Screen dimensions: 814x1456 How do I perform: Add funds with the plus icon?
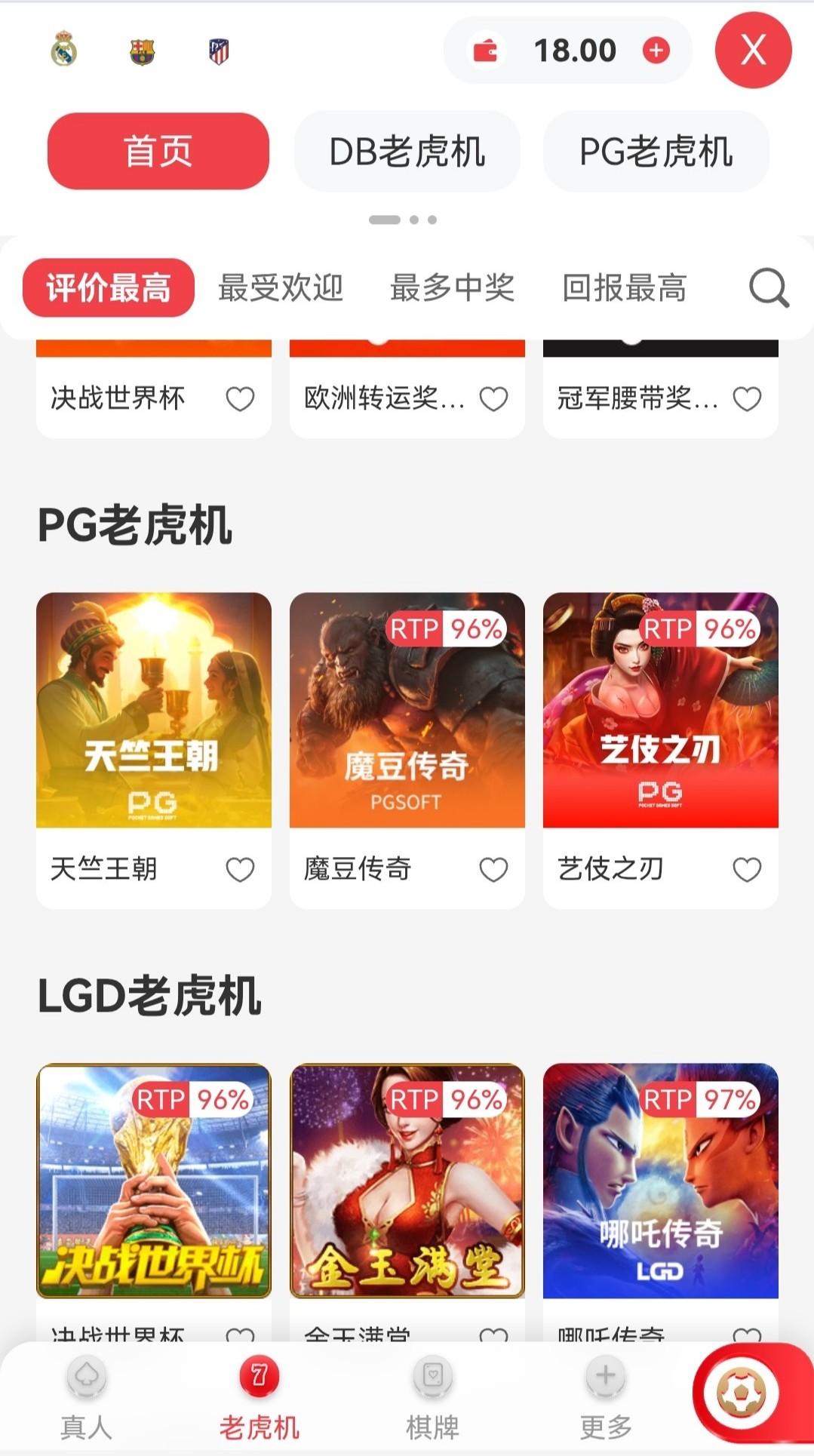656,51
